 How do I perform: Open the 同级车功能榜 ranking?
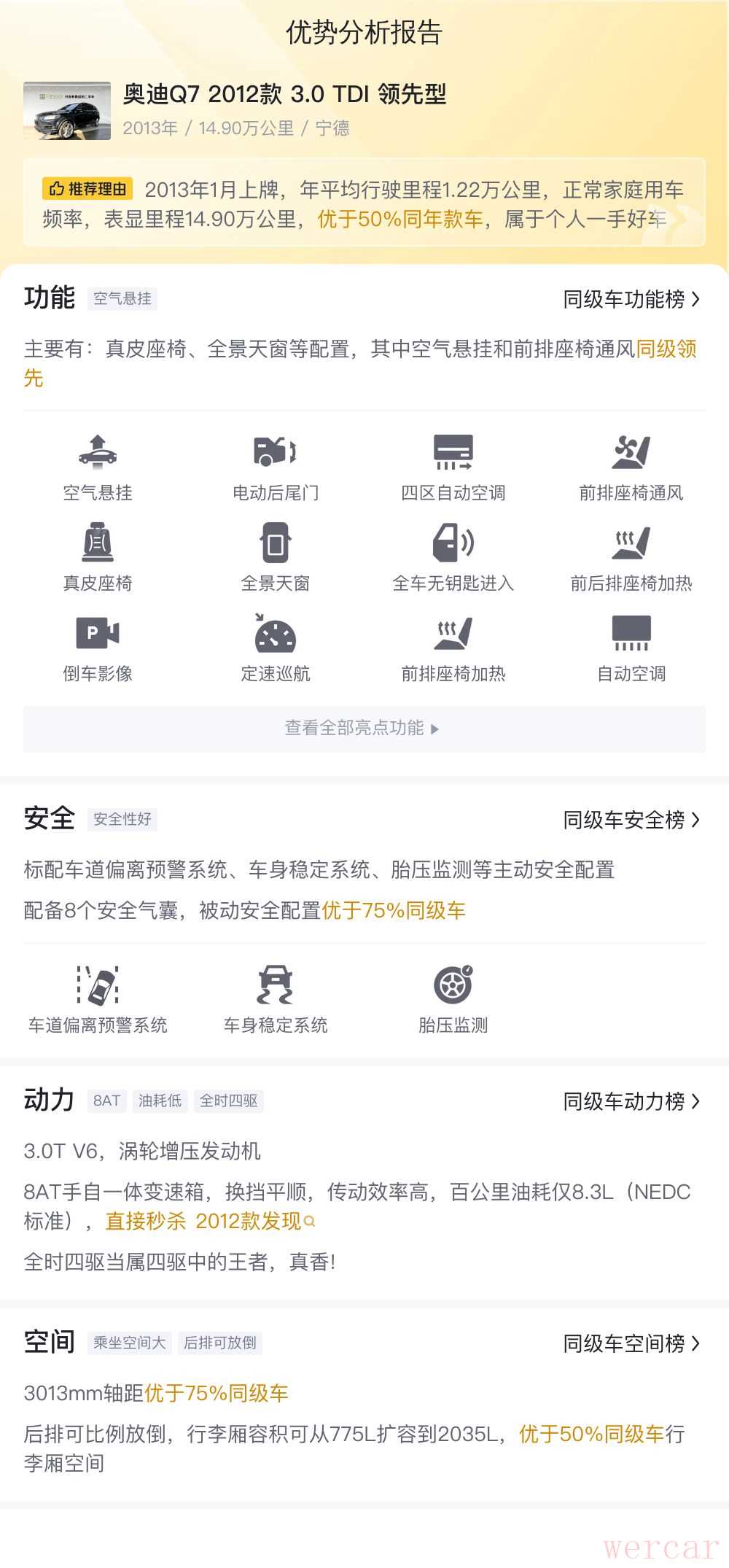click(631, 299)
